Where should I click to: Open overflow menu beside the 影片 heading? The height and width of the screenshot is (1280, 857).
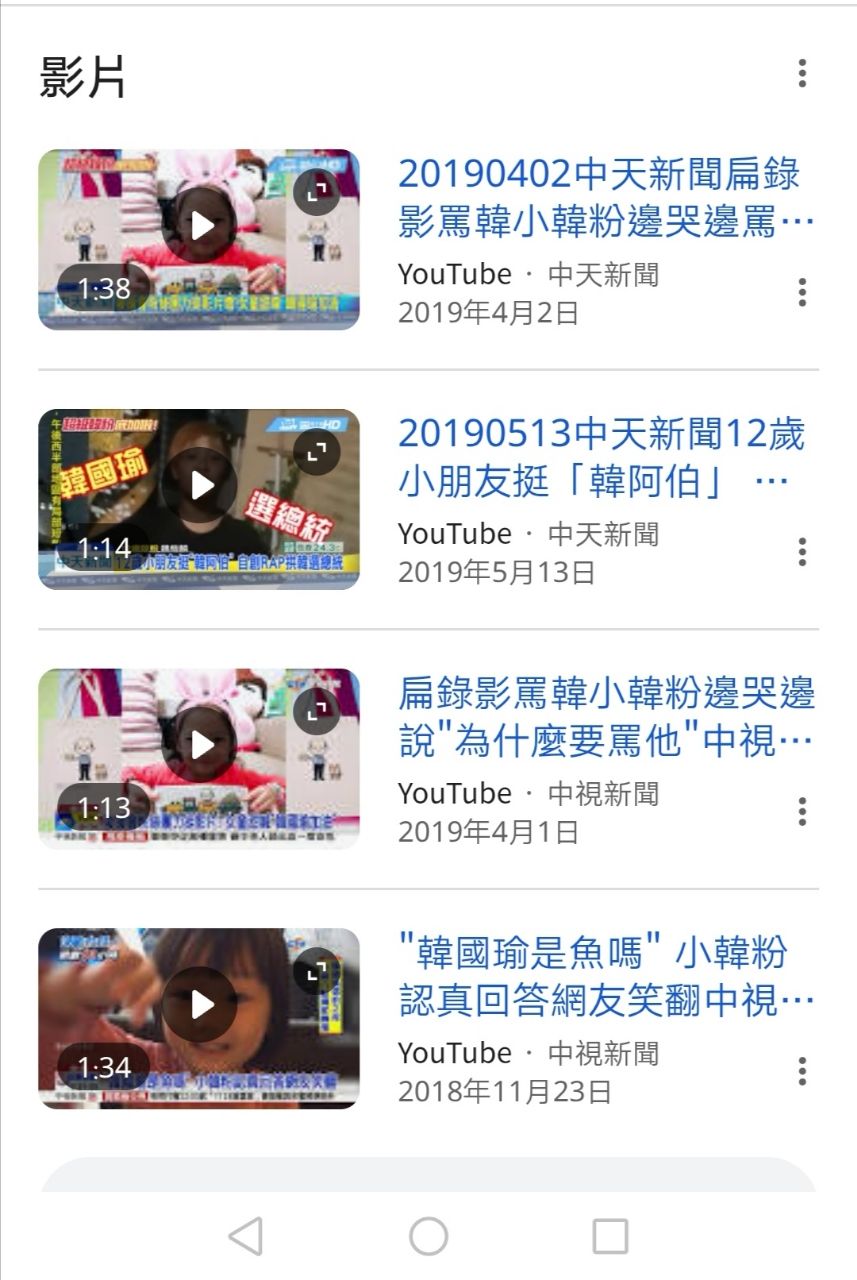[802, 73]
